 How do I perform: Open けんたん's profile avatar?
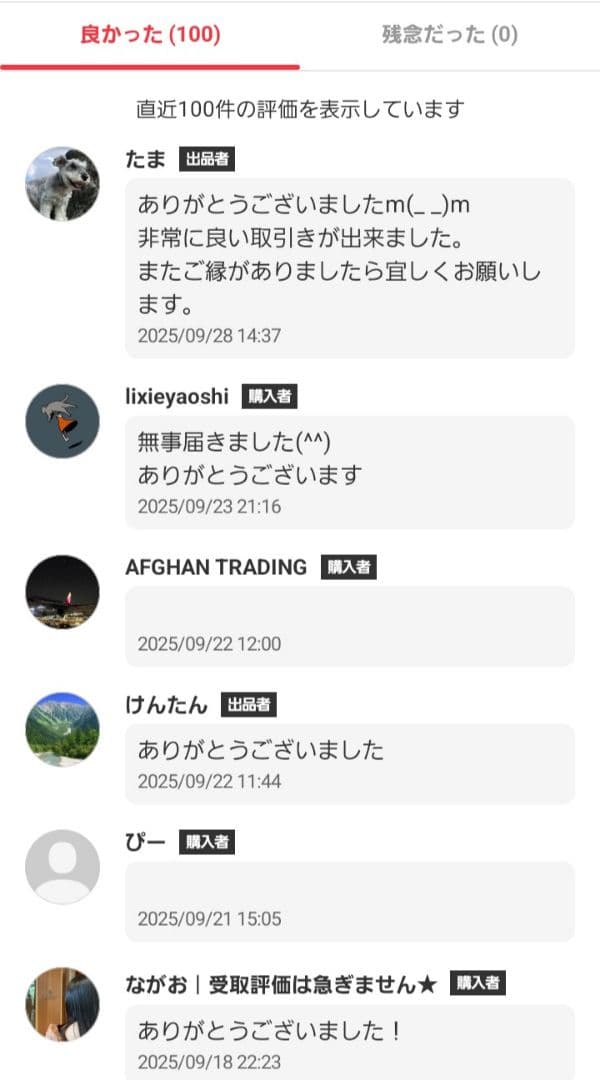(x=62, y=729)
